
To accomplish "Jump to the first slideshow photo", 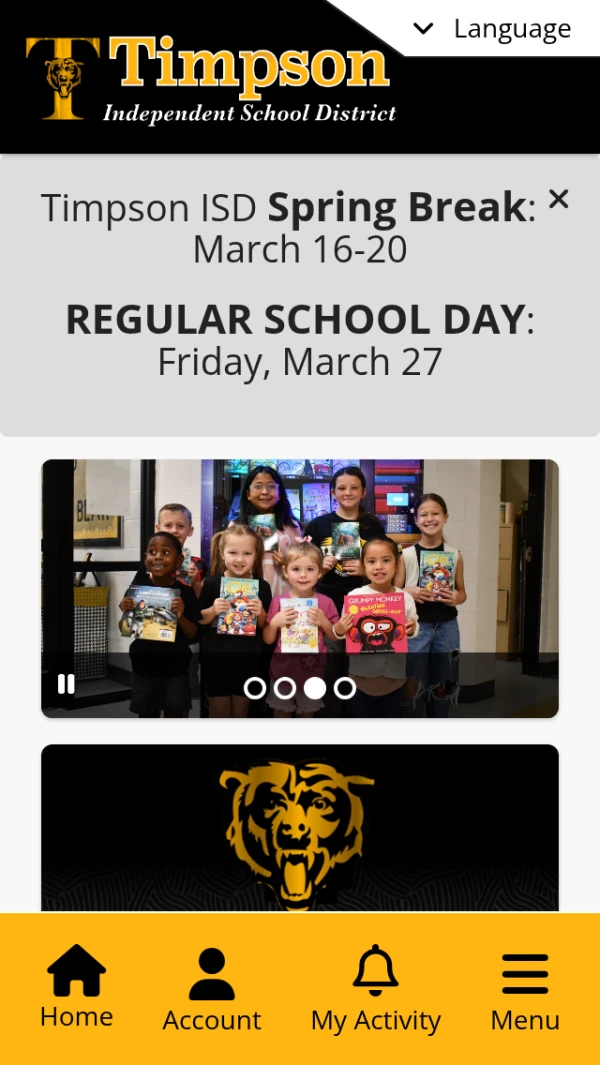I will click(255, 688).
